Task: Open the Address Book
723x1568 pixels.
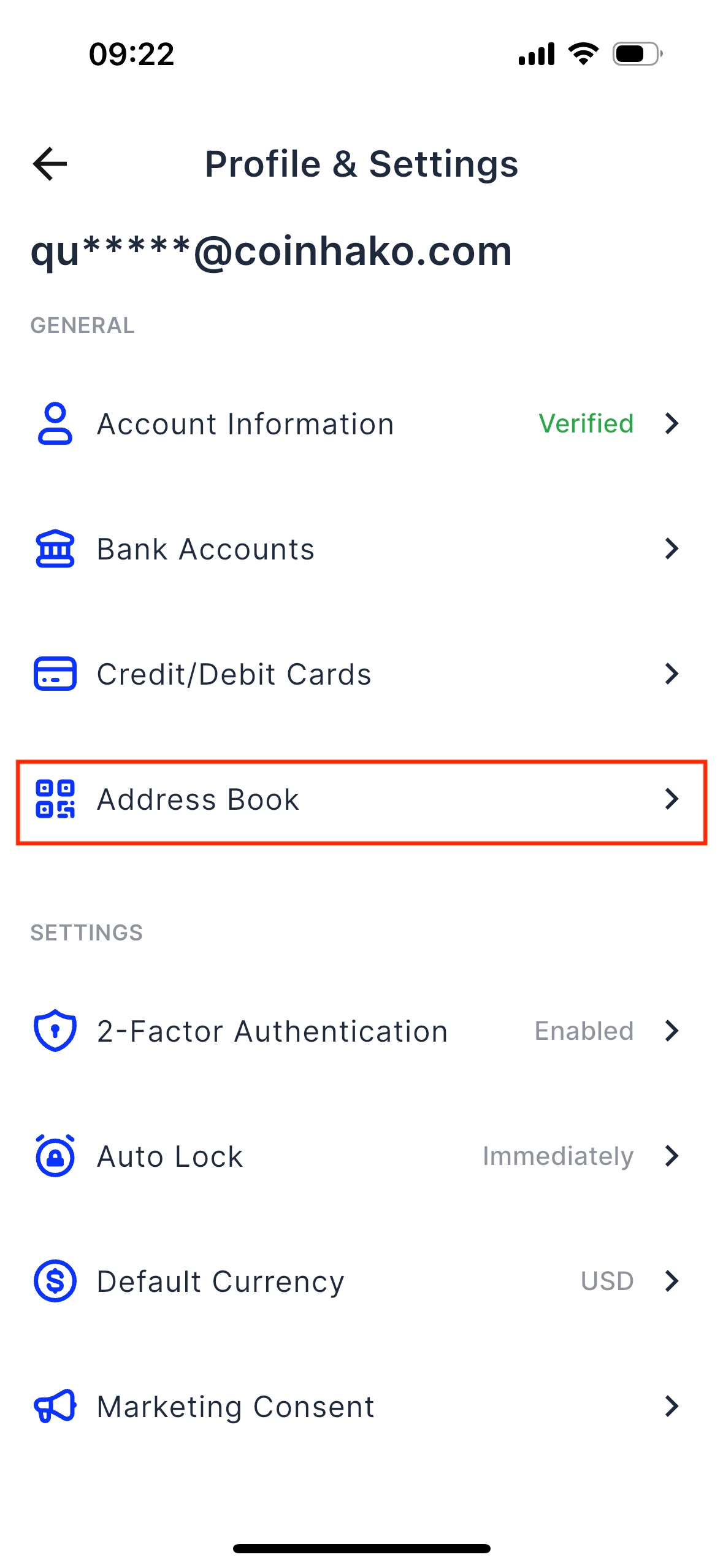Action: [361, 799]
